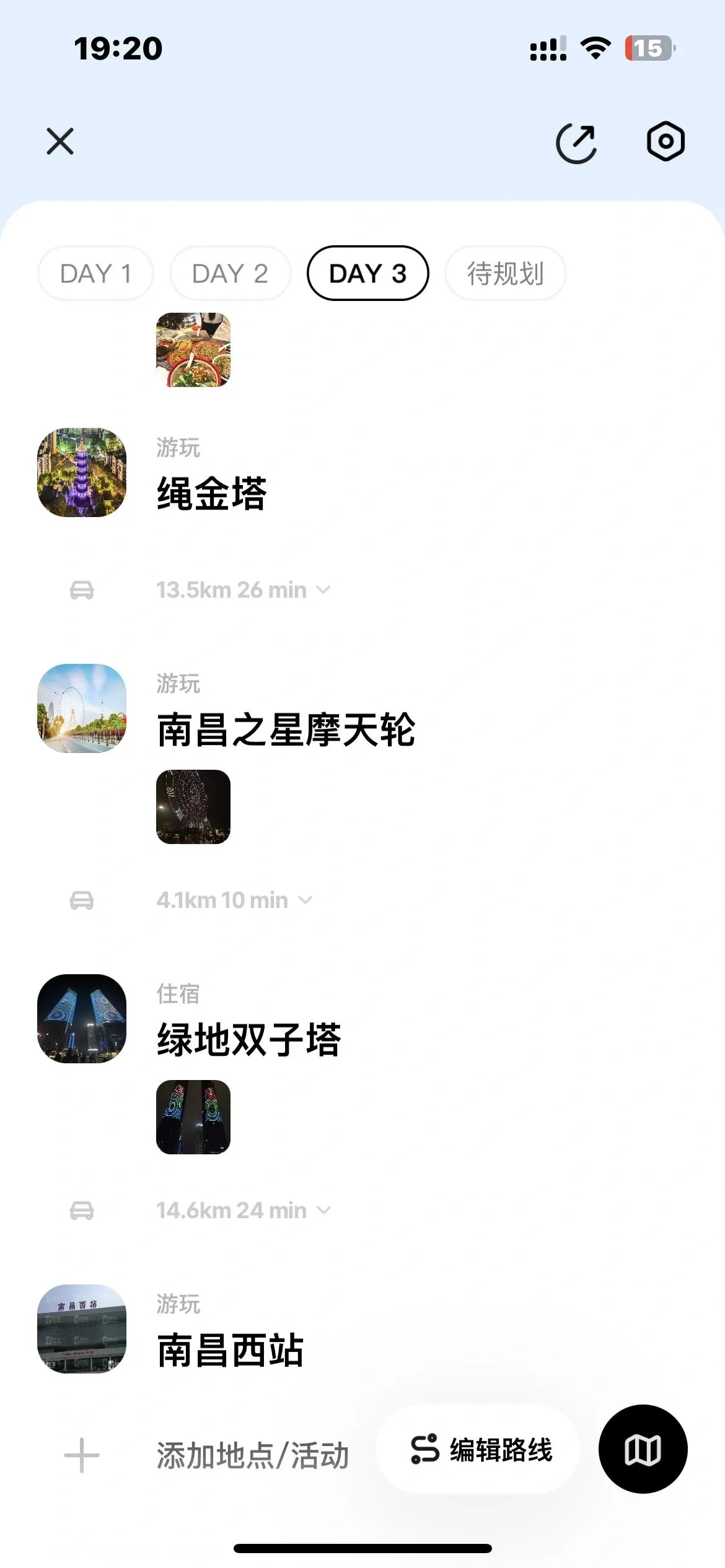
Task: Open the 待规划 tab
Action: coord(505,273)
